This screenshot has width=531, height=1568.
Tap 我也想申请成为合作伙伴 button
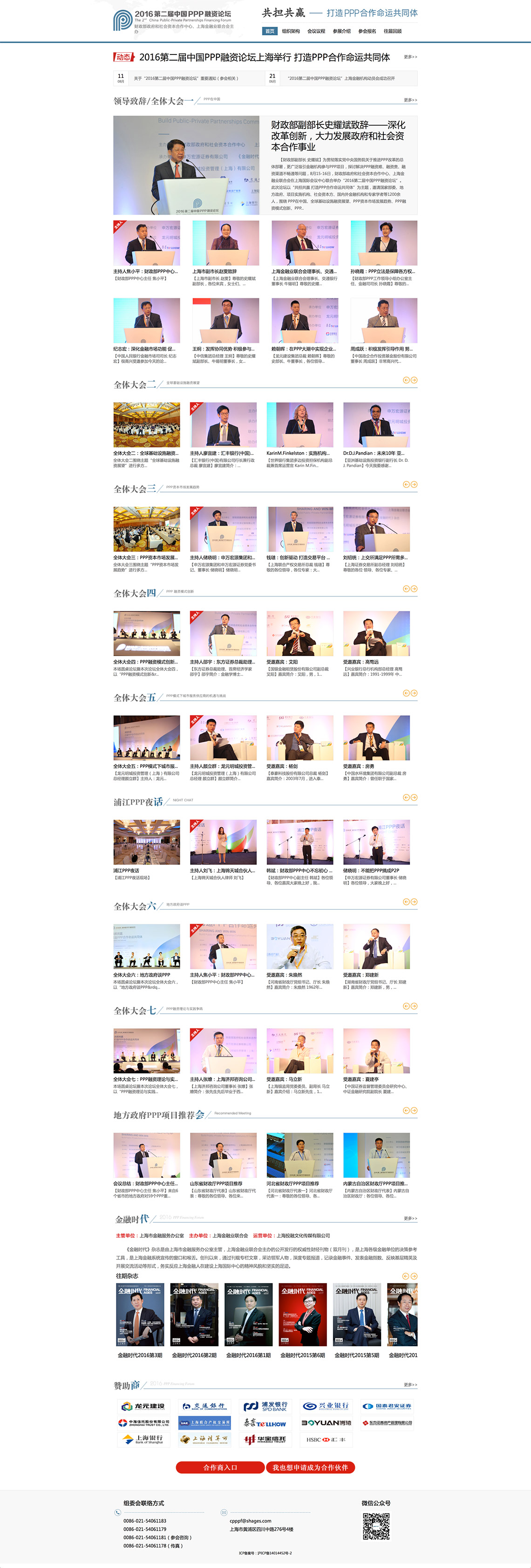coord(310,1467)
